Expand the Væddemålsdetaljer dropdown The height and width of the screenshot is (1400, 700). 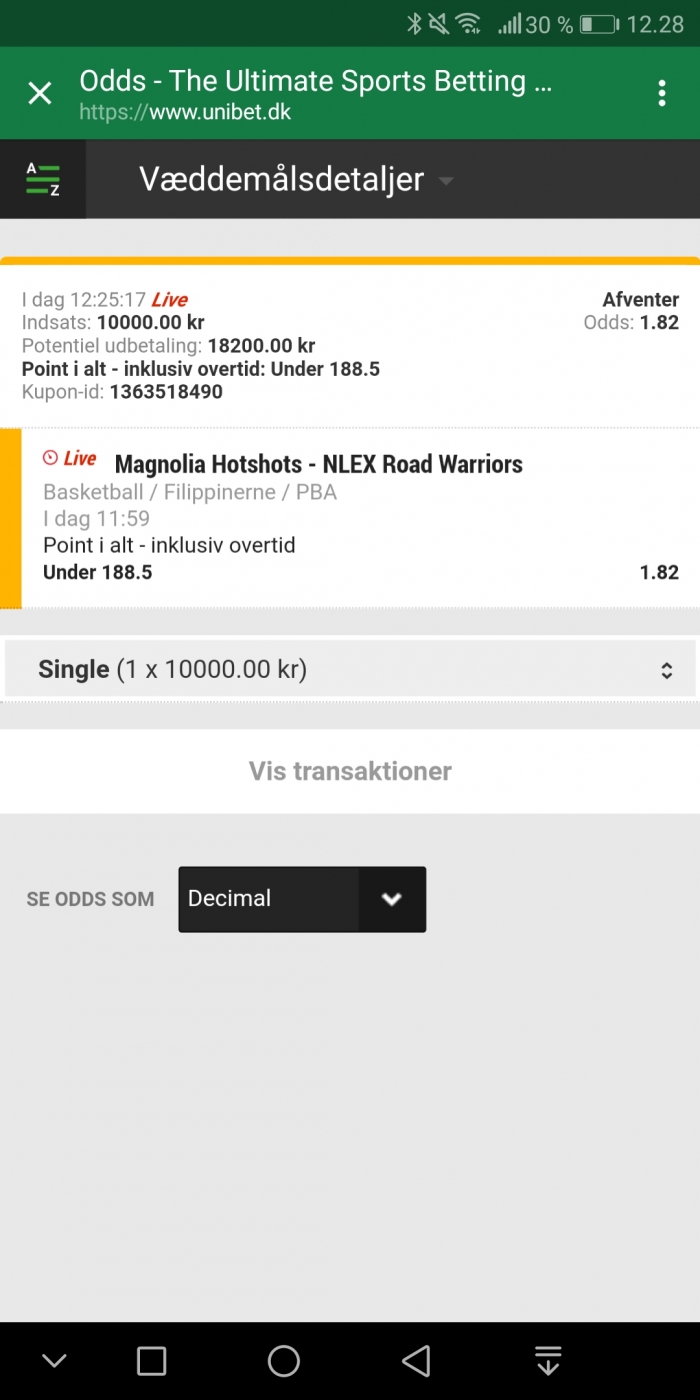[x=296, y=180]
